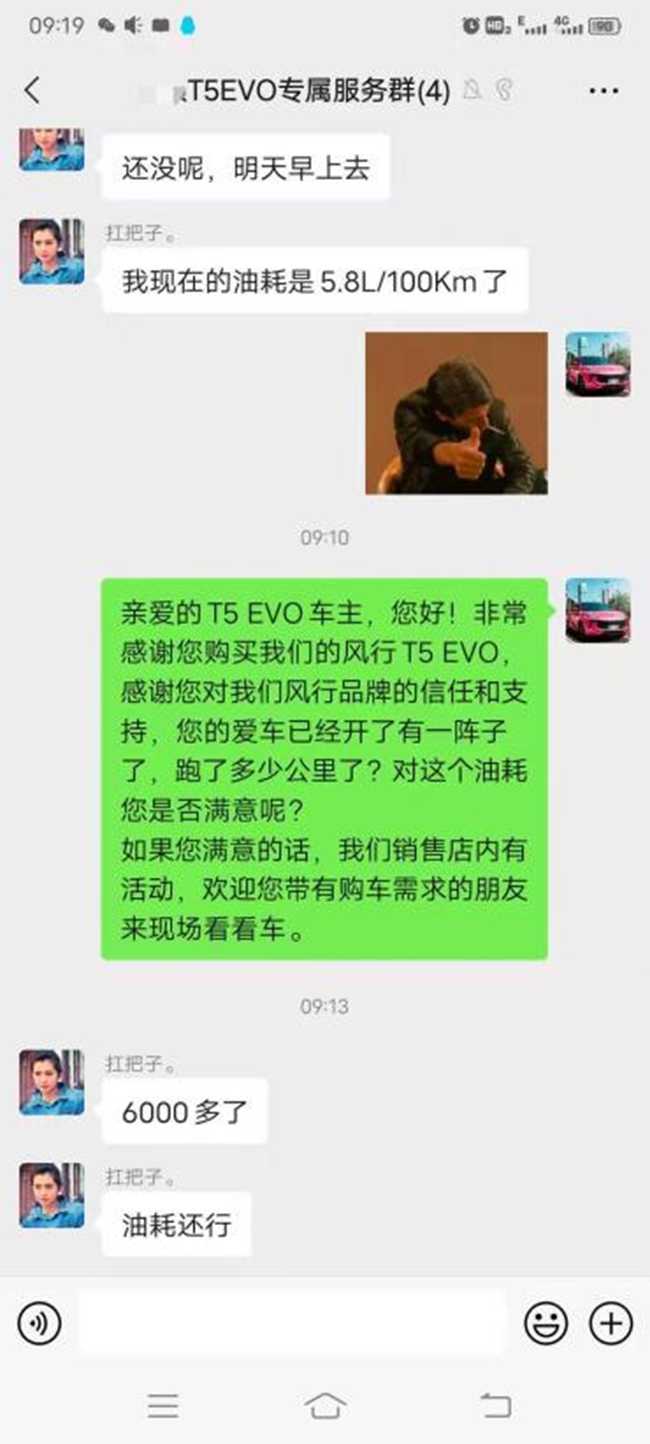Open the system recent apps button
Image resolution: width=650 pixels, height=1444 pixels.
pos(163,1405)
